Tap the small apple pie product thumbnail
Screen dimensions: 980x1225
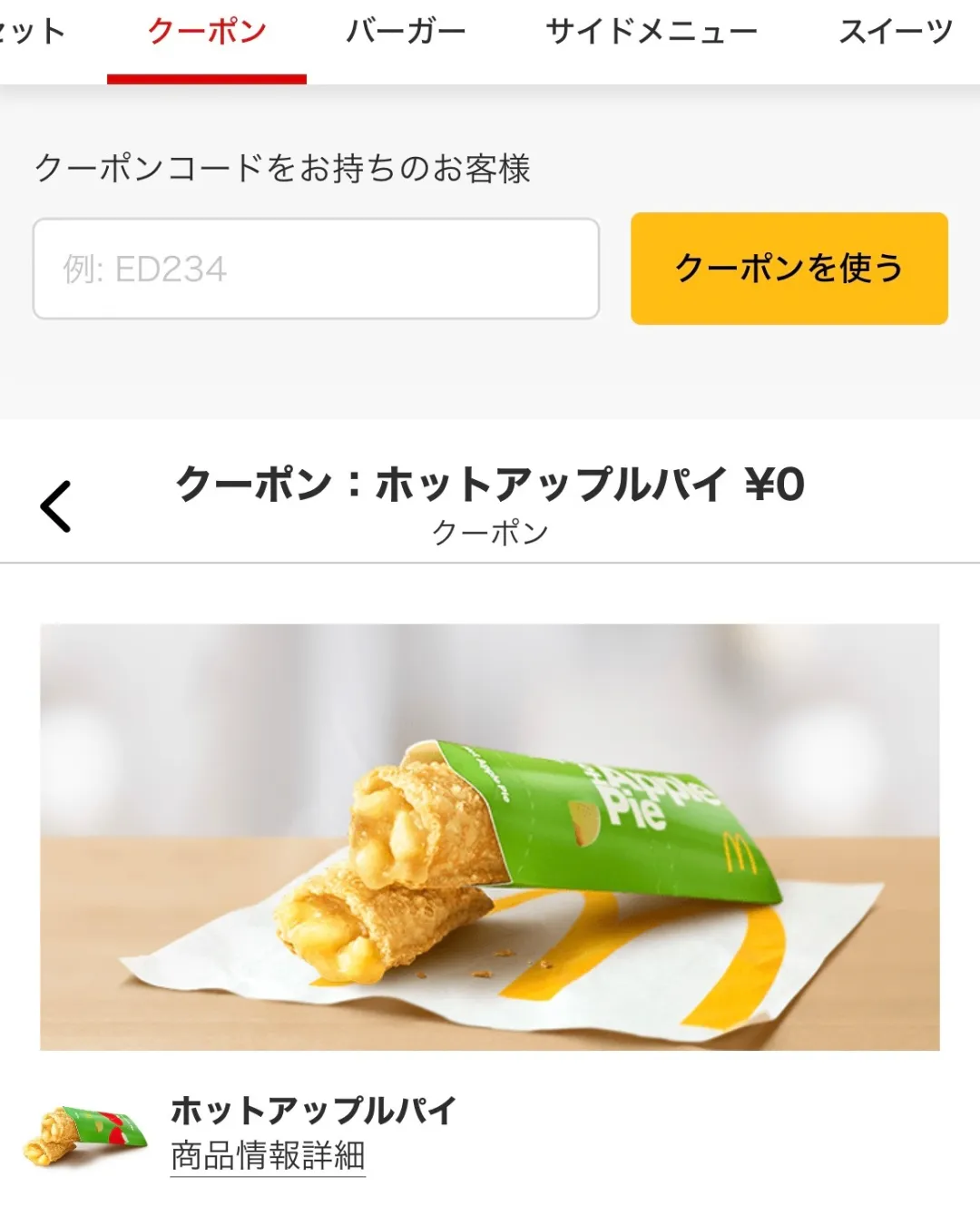86,1132
